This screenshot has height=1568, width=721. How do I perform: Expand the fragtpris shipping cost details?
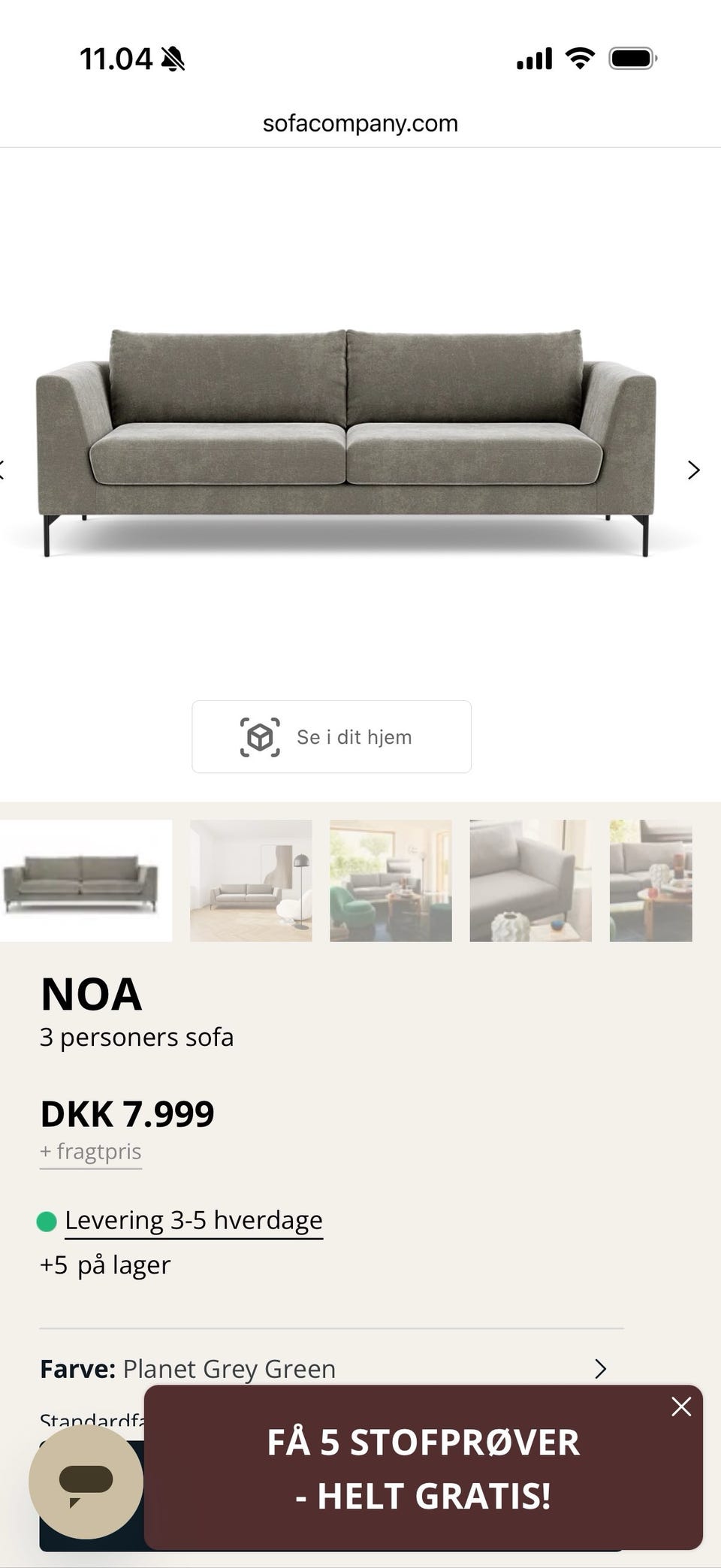point(90,1151)
